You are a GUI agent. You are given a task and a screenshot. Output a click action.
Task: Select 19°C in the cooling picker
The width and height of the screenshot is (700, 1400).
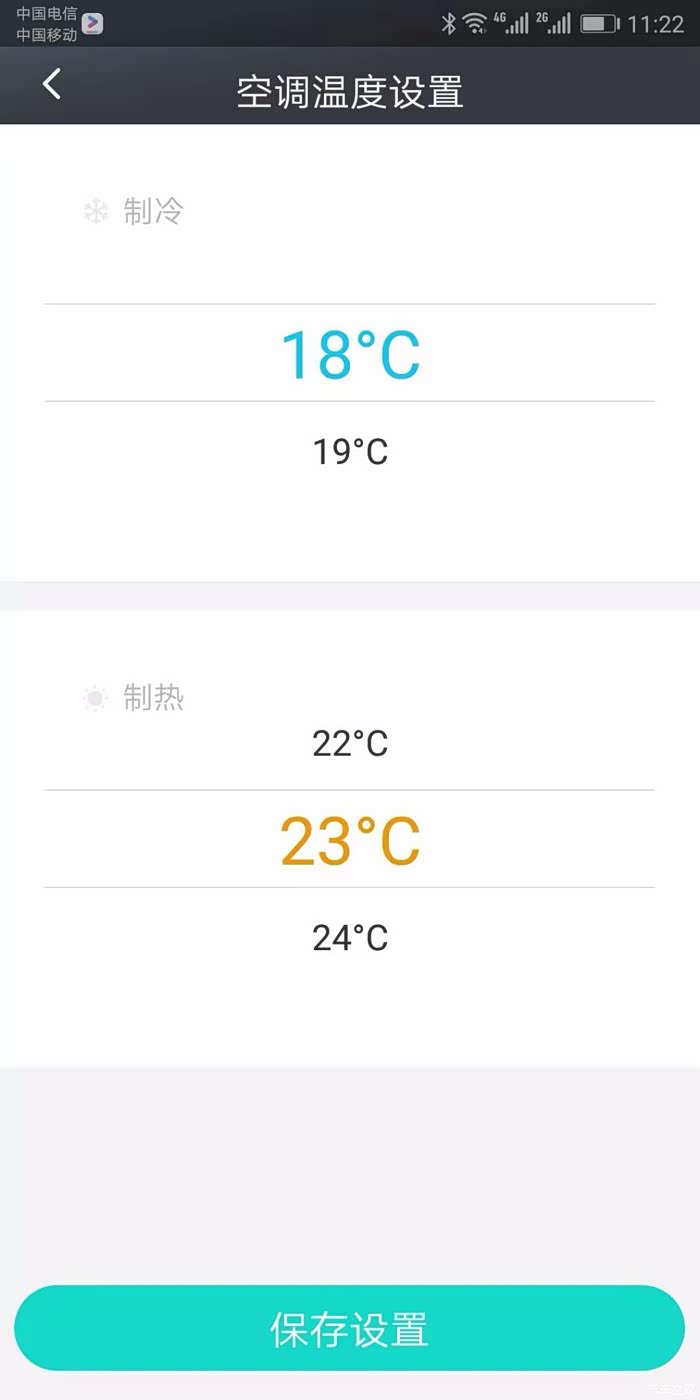[x=350, y=452]
